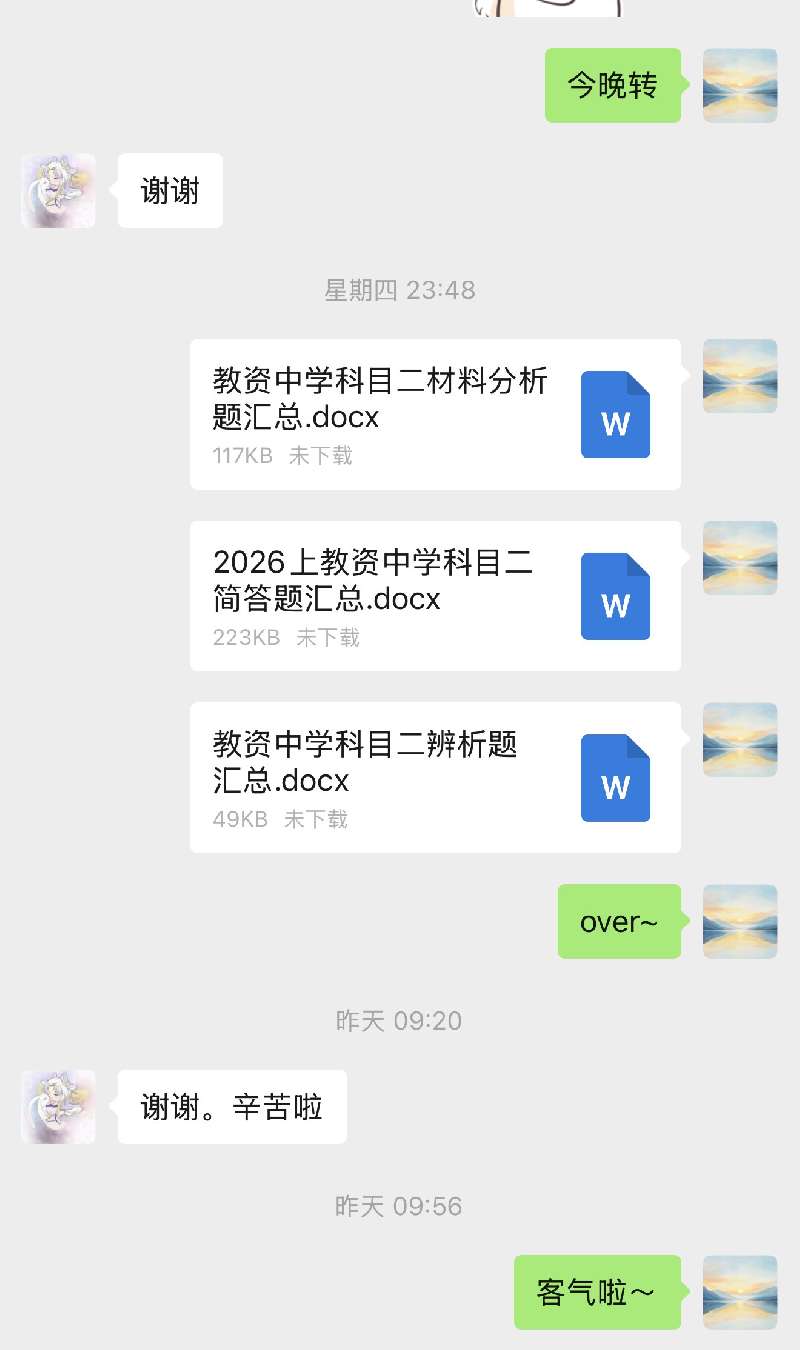Open 教资中学科目二材料分析题汇总.docx file
The height and width of the screenshot is (1350, 800).
(x=435, y=414)
